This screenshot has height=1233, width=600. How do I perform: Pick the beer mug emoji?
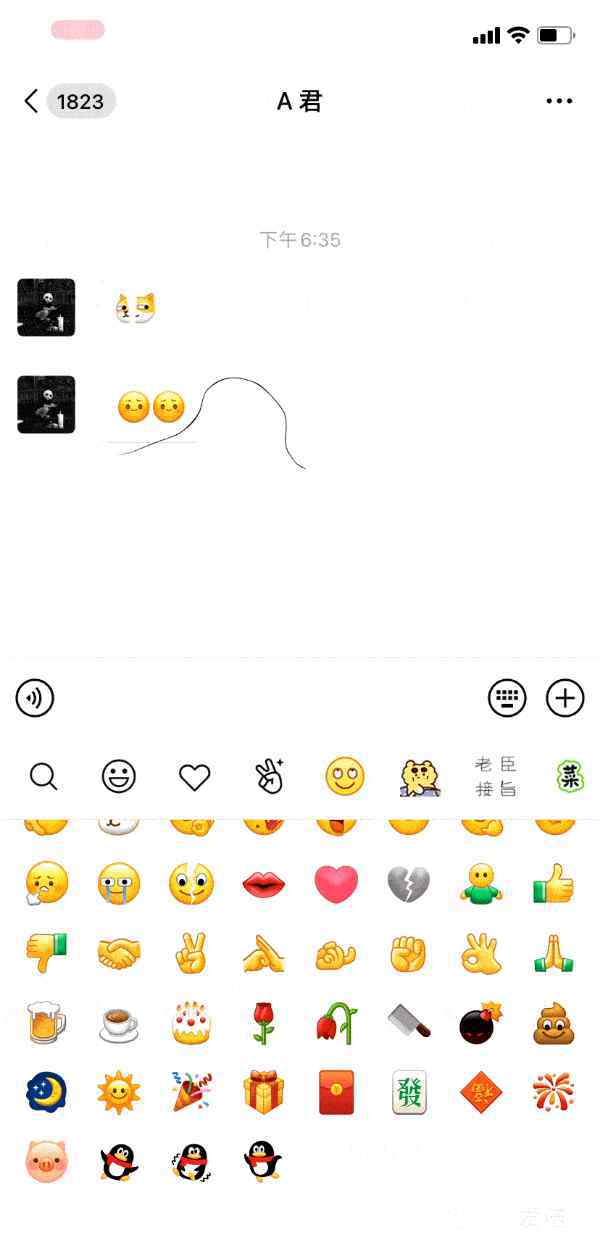pos(46,1024)
